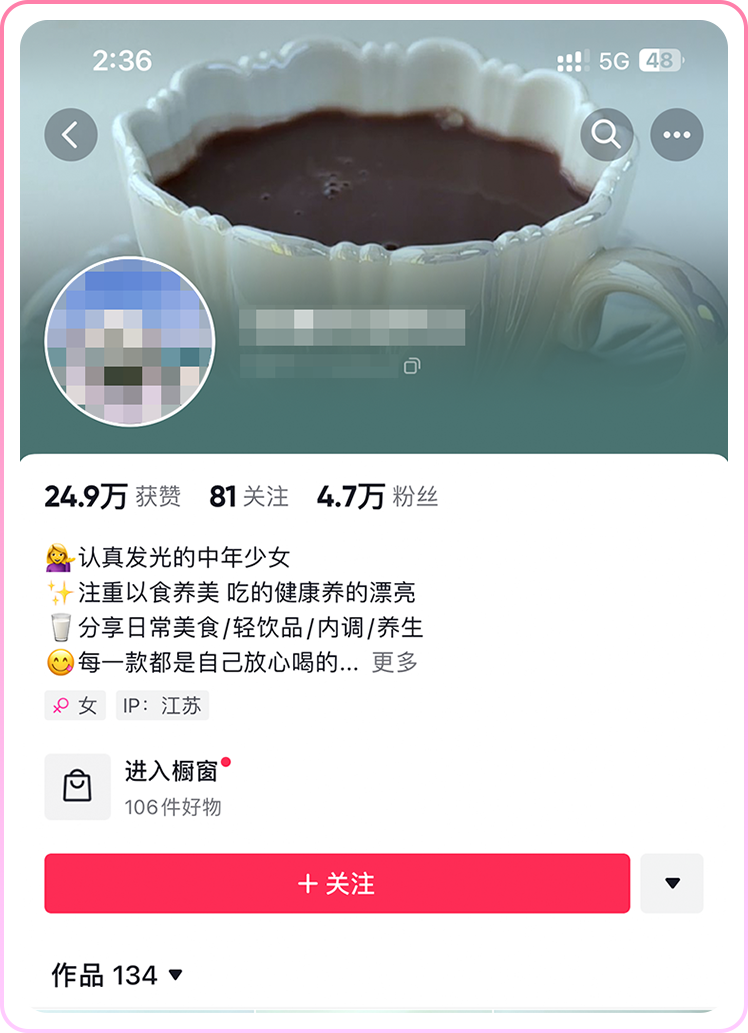This screenshot has height=1033, width=748.
Task: Open search on this profile
Action: click(x=606, y=135)
